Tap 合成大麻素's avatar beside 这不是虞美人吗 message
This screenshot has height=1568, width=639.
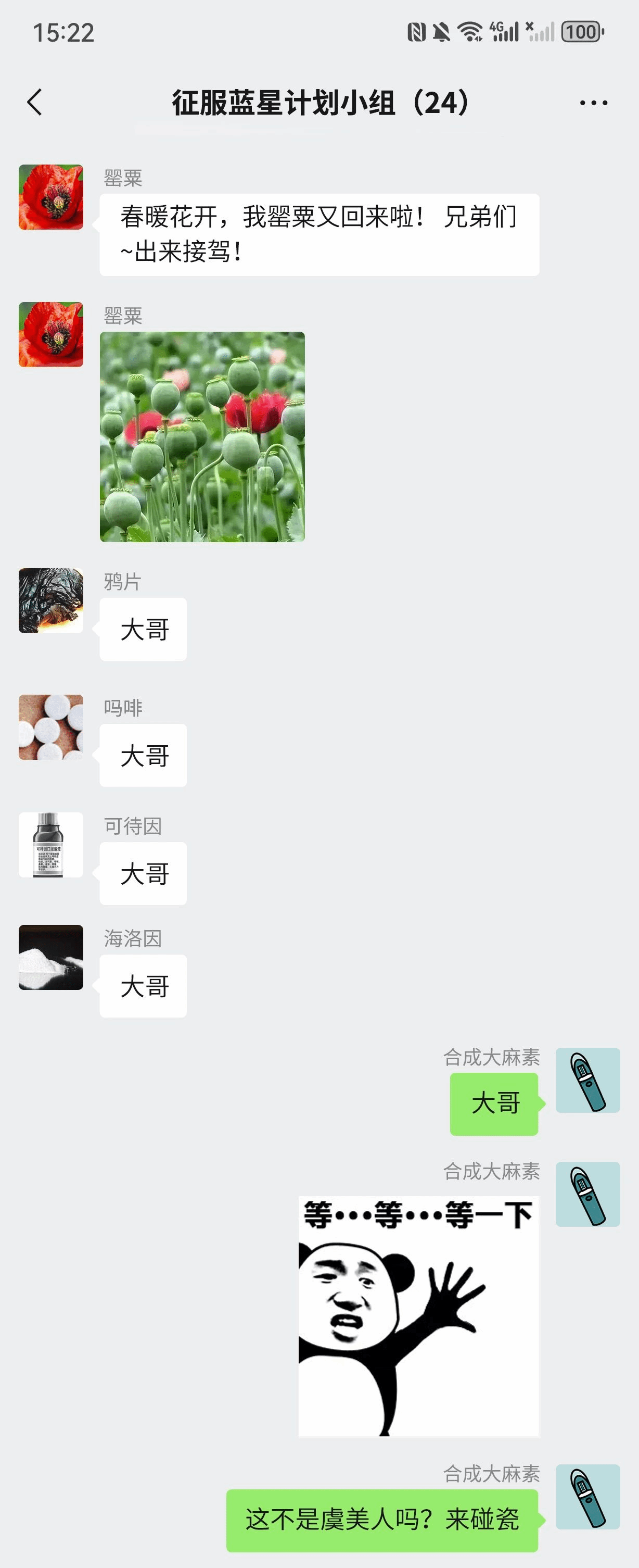coord(587,1497)
